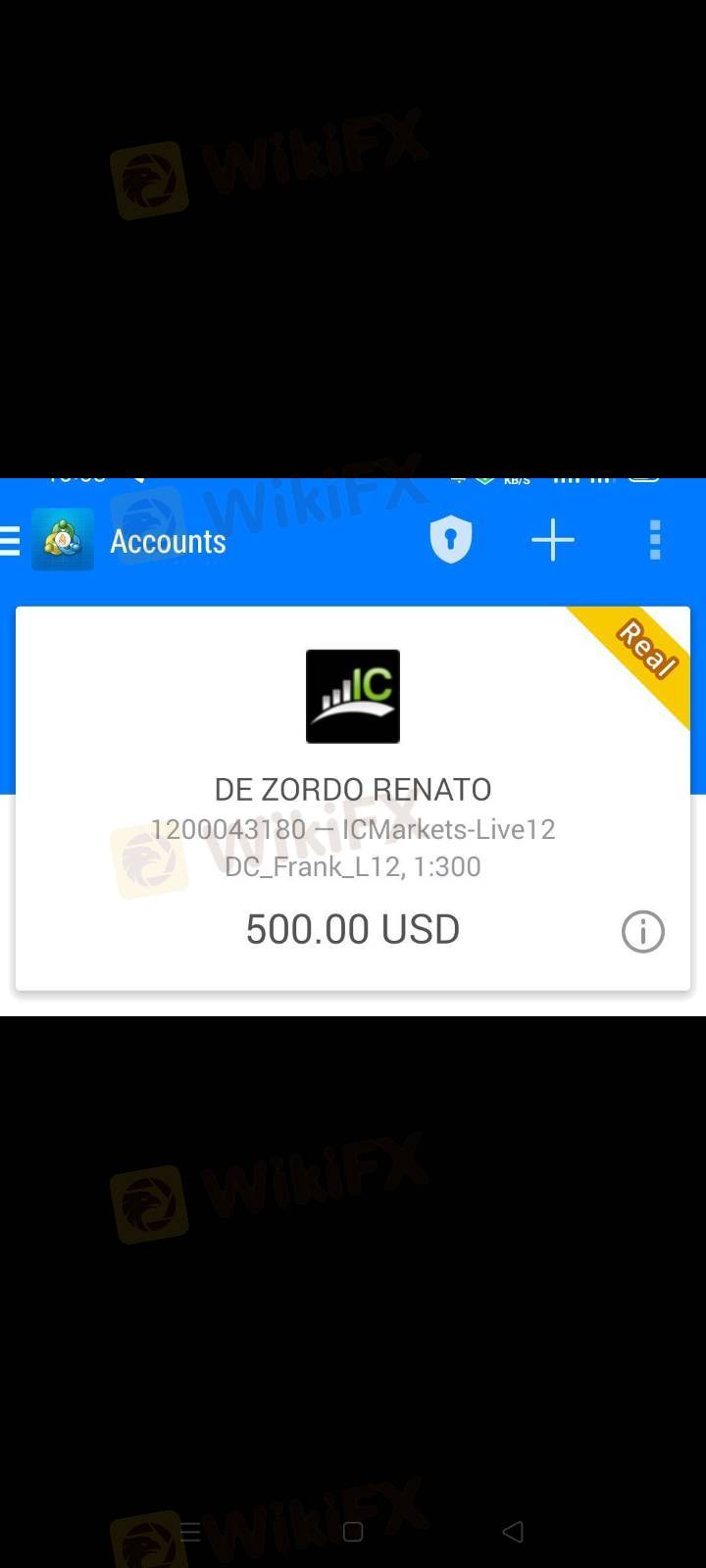Go back with system back button
The height and width of the screenshot is (1568, 706).
513,1532
